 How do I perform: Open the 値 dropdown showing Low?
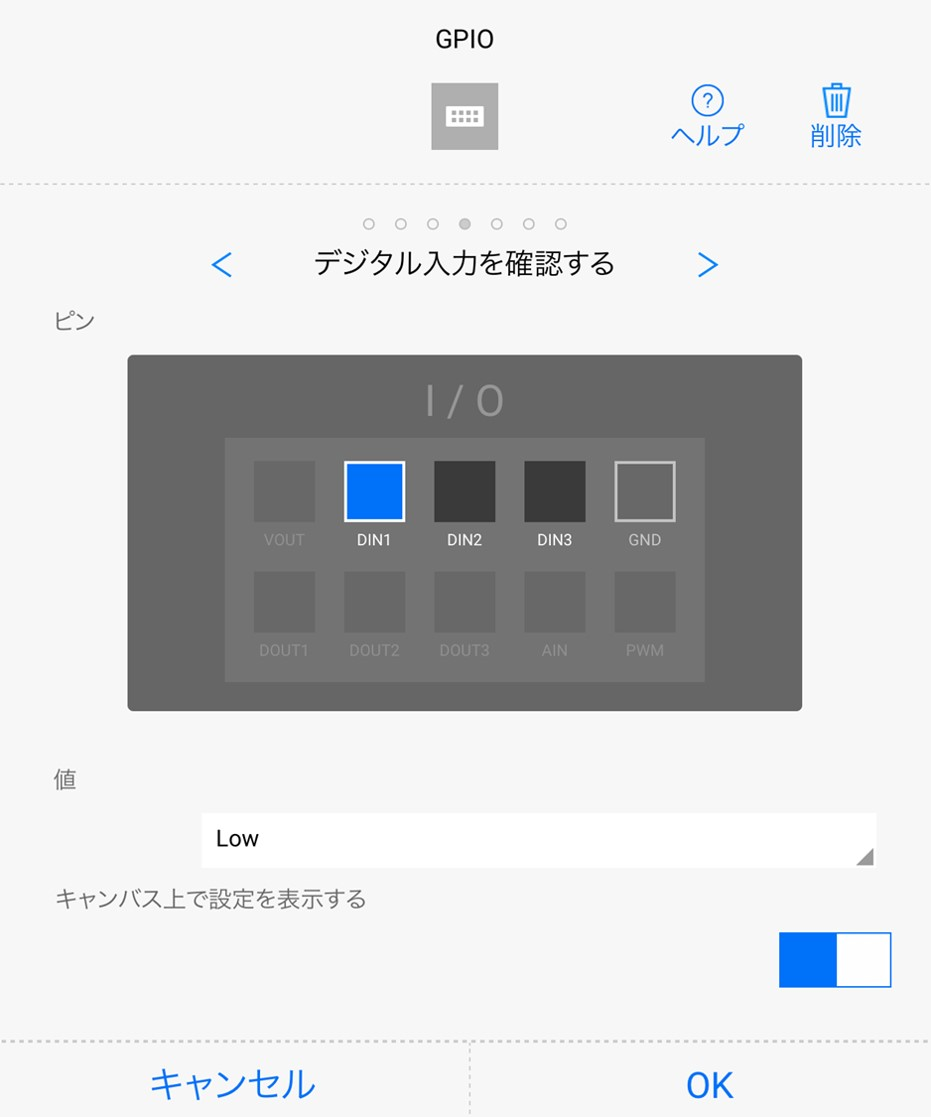tap(538, 839)
